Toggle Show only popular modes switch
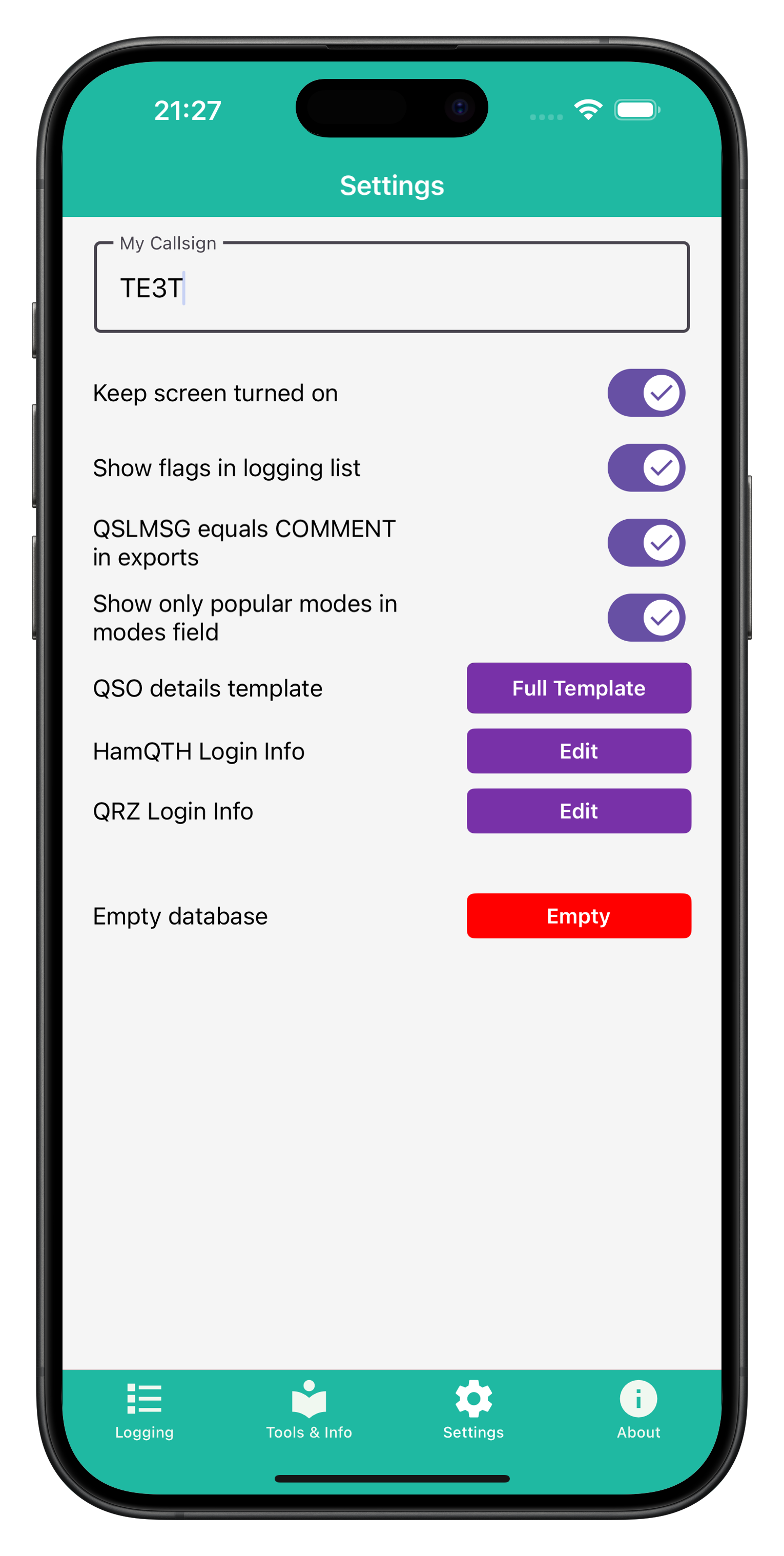Image resolution: width=784 pixels, height=1556 pixels. pyautogui.click(x=646, y=617)
